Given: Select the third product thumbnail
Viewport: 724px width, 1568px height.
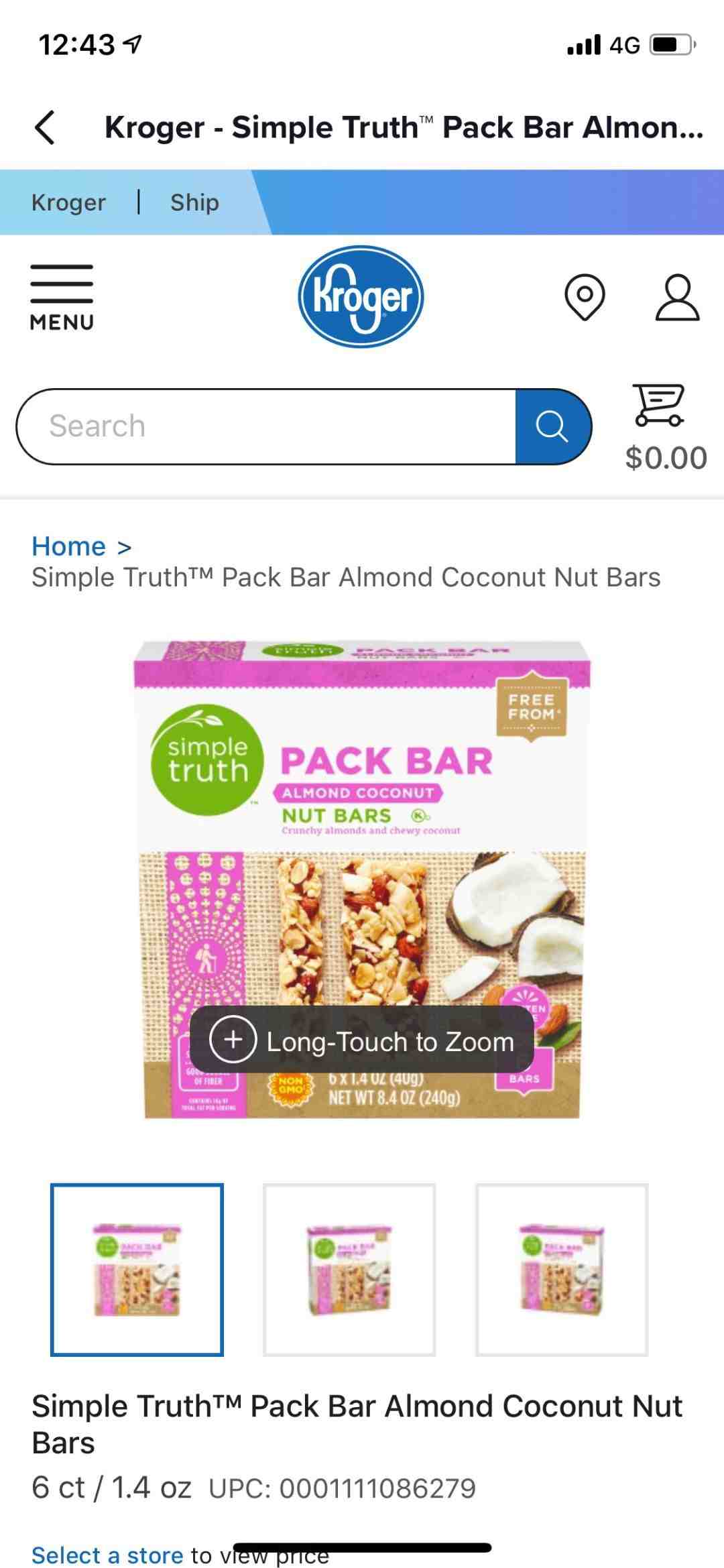Looking at the screenshot, I should point(562,1269).
